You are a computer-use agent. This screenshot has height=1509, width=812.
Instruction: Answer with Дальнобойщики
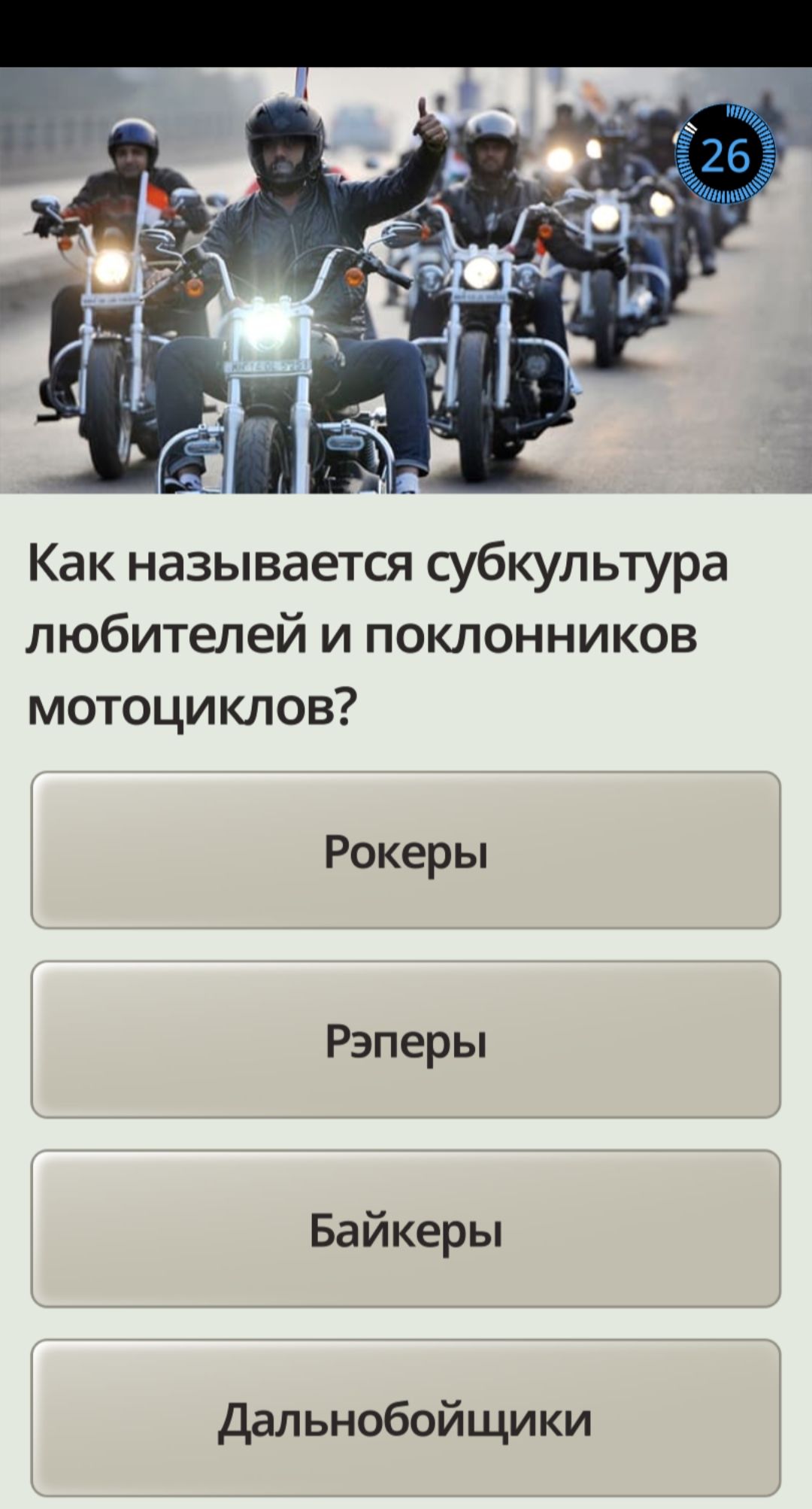click(x=406, y=1419)
